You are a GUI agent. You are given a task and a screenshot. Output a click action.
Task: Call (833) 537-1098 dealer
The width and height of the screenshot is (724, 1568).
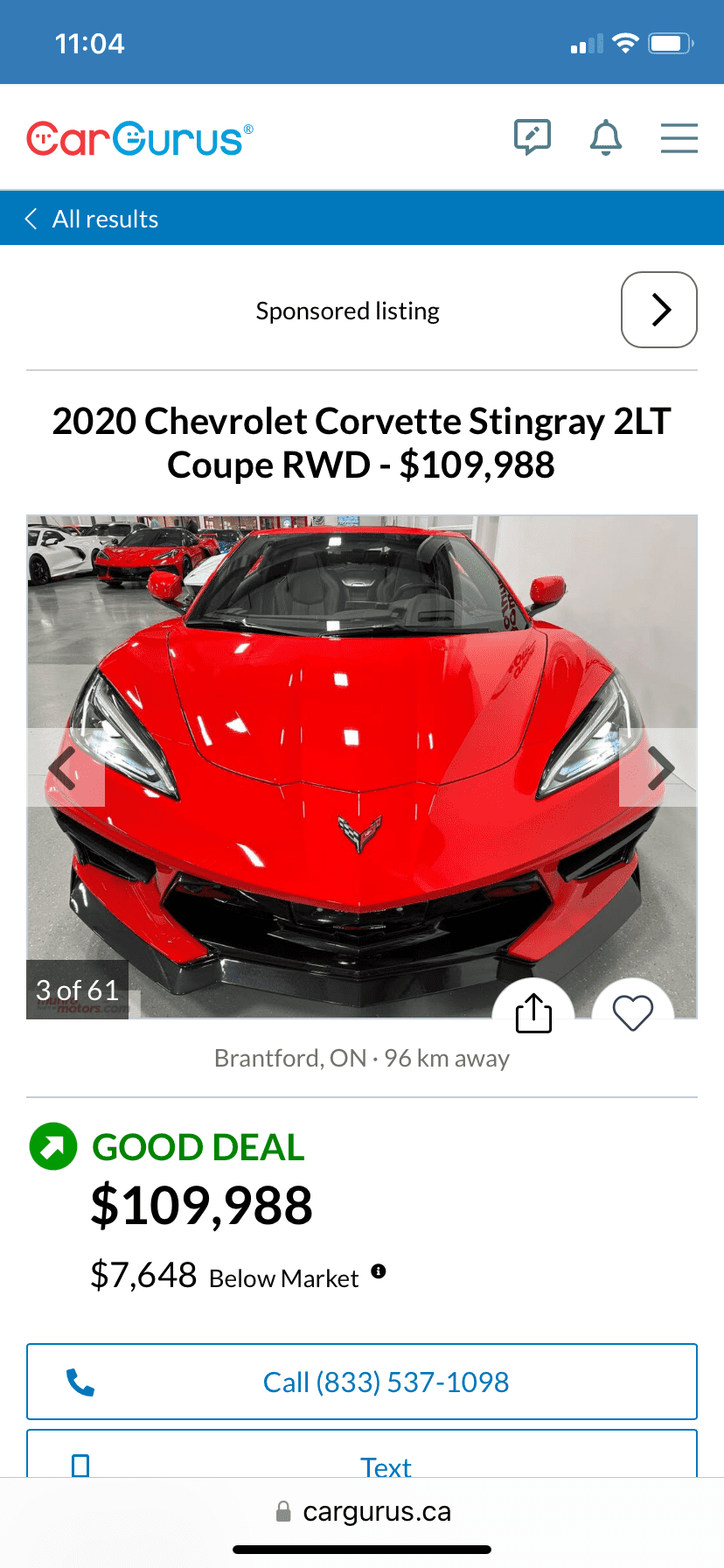pos(362,1382)
